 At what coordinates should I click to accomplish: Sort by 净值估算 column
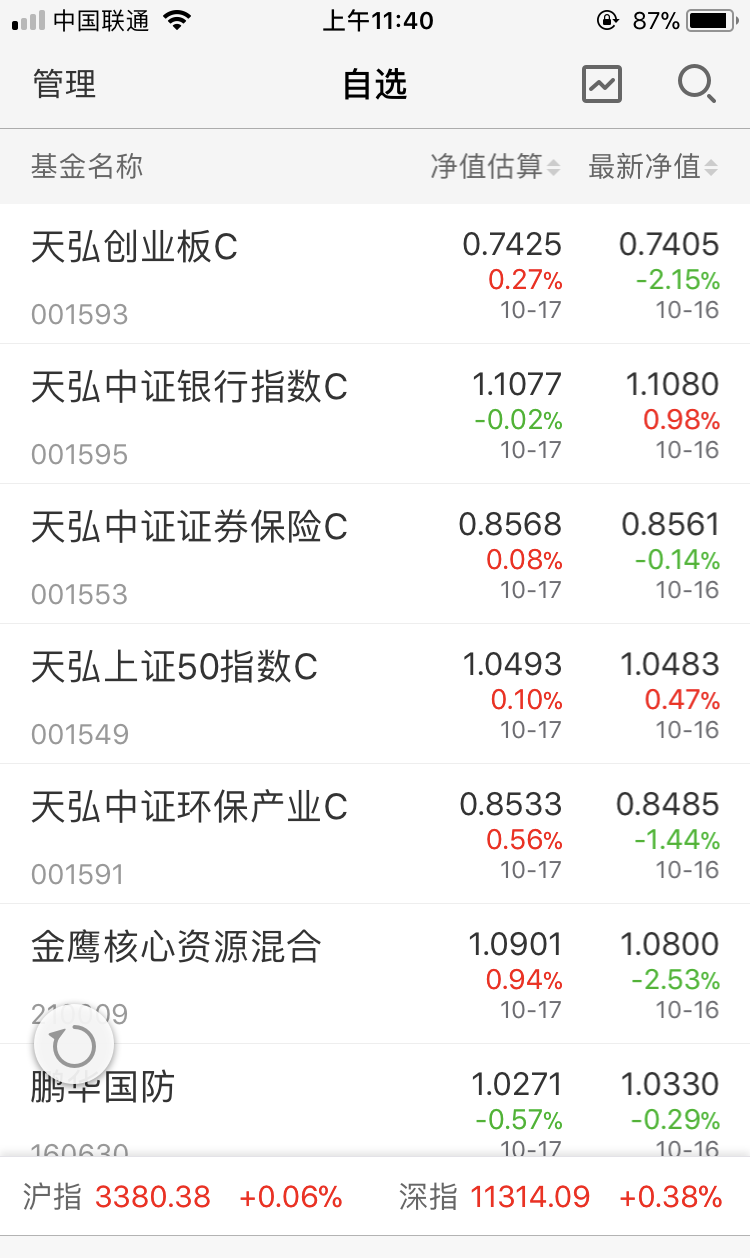tap(496, 166)
